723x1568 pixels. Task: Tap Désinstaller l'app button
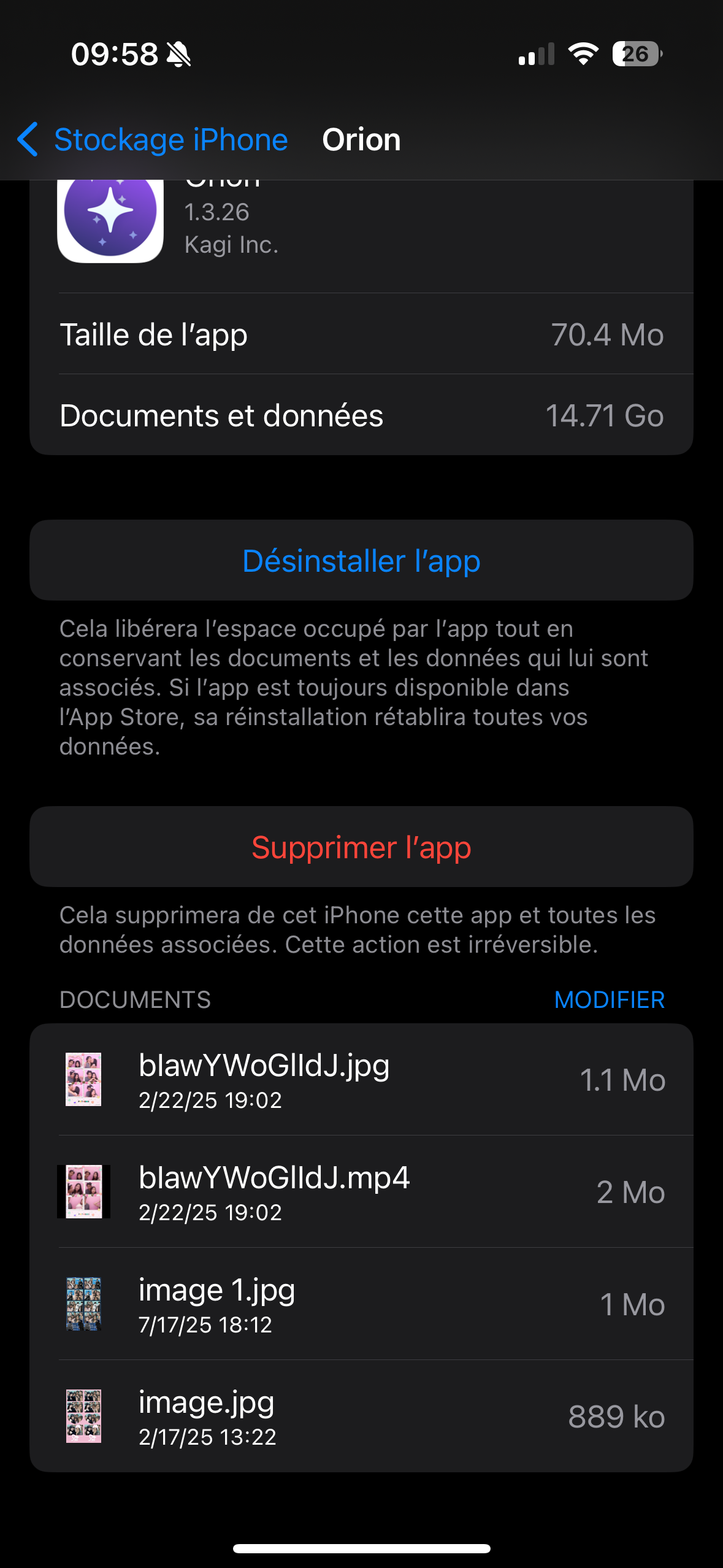coord(361,561)
